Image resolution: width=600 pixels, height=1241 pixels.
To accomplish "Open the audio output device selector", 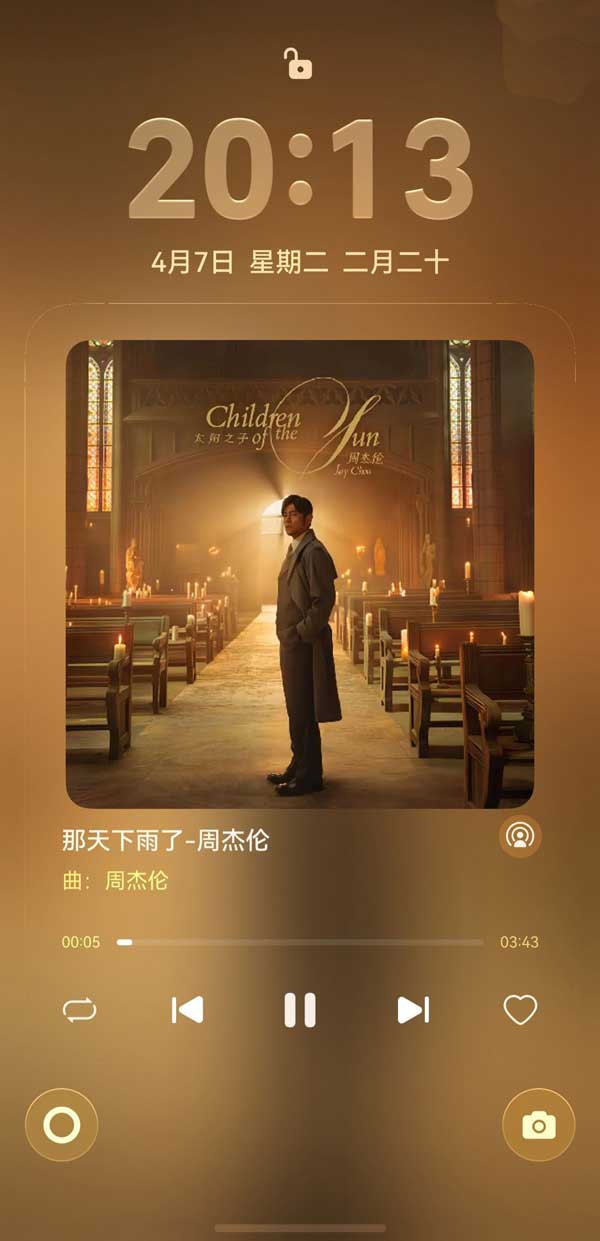I will pos(520,837).
